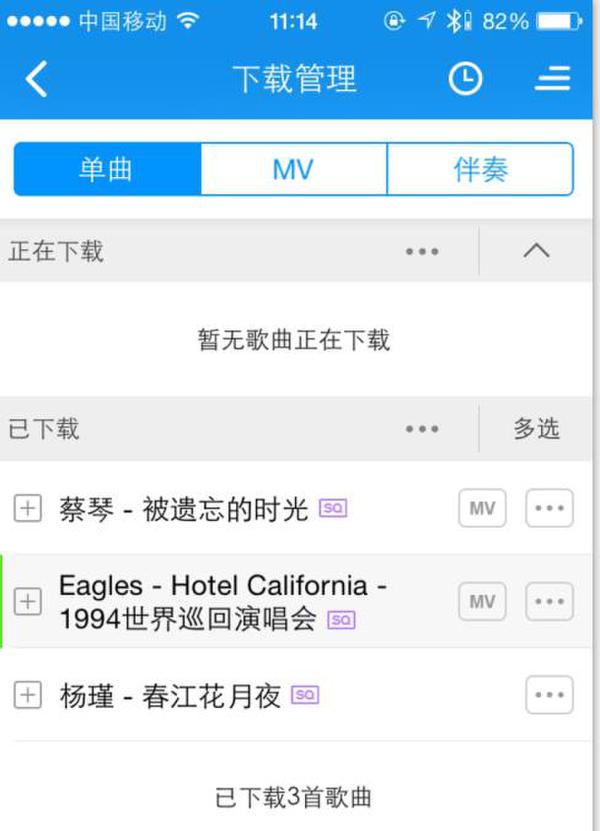Expand the plus icon beside Hotel California

click(x=27, y=601)
